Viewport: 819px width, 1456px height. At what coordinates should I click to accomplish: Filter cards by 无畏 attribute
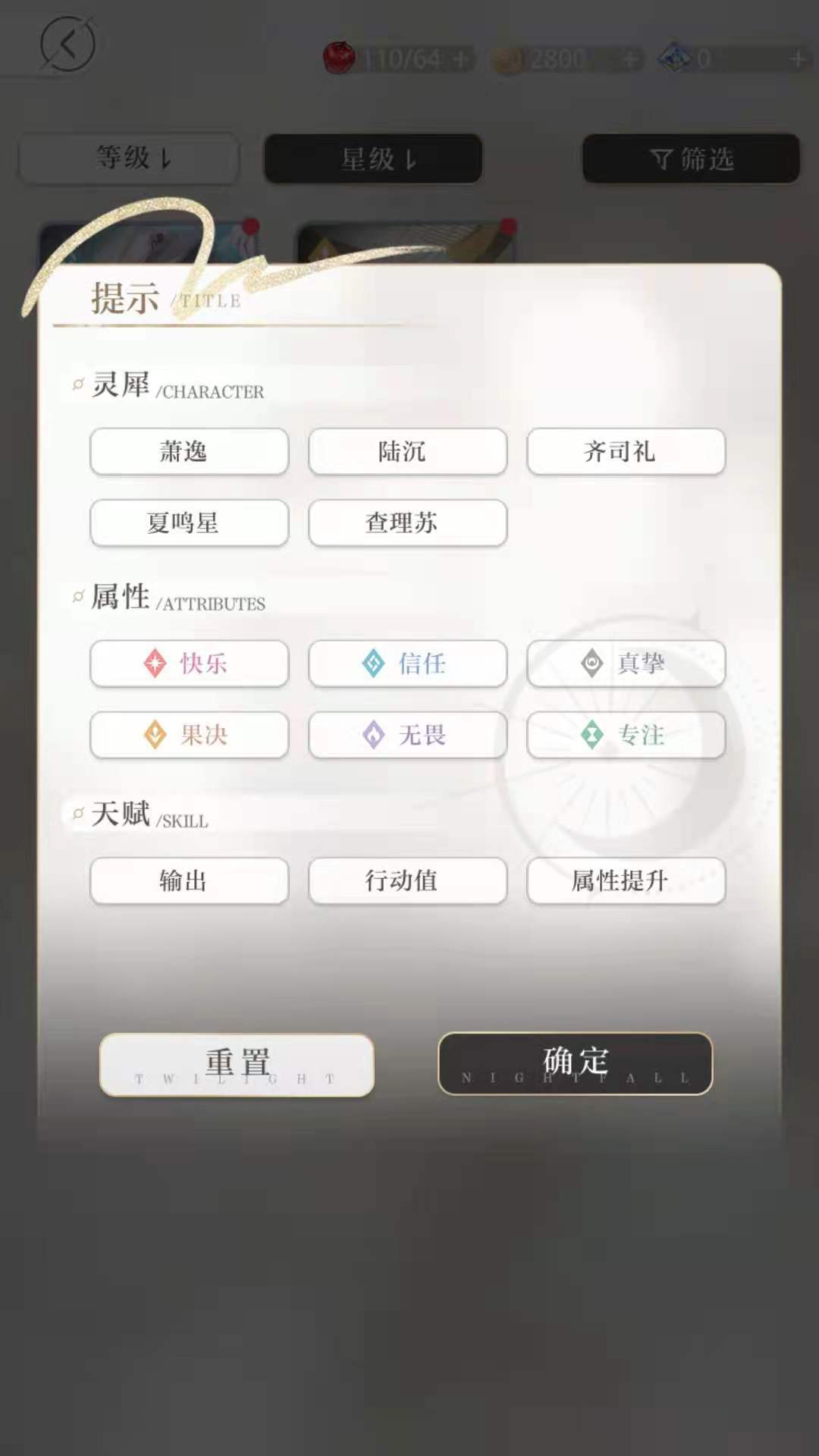coord(407,735)
